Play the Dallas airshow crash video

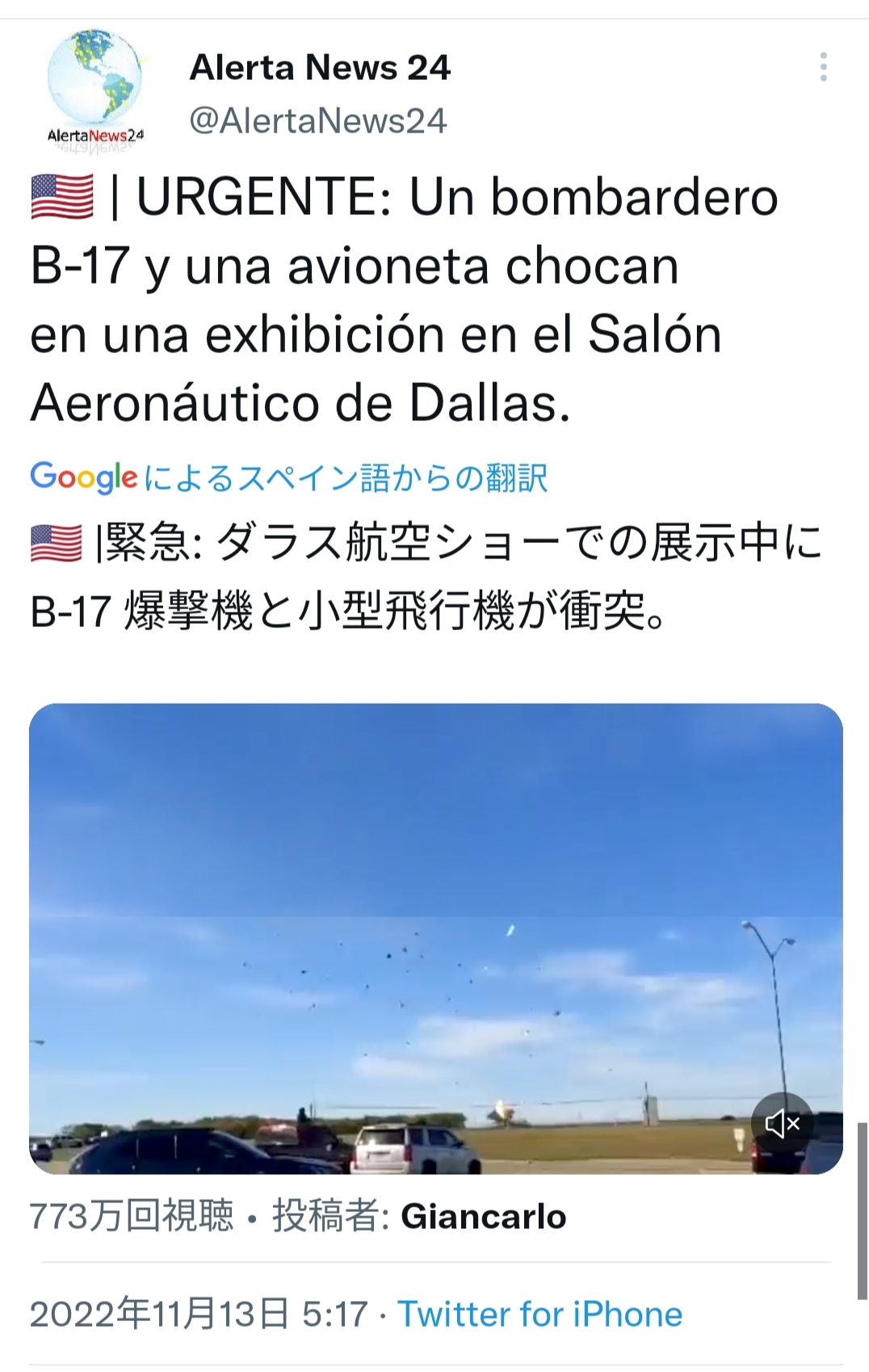[434, 937]
